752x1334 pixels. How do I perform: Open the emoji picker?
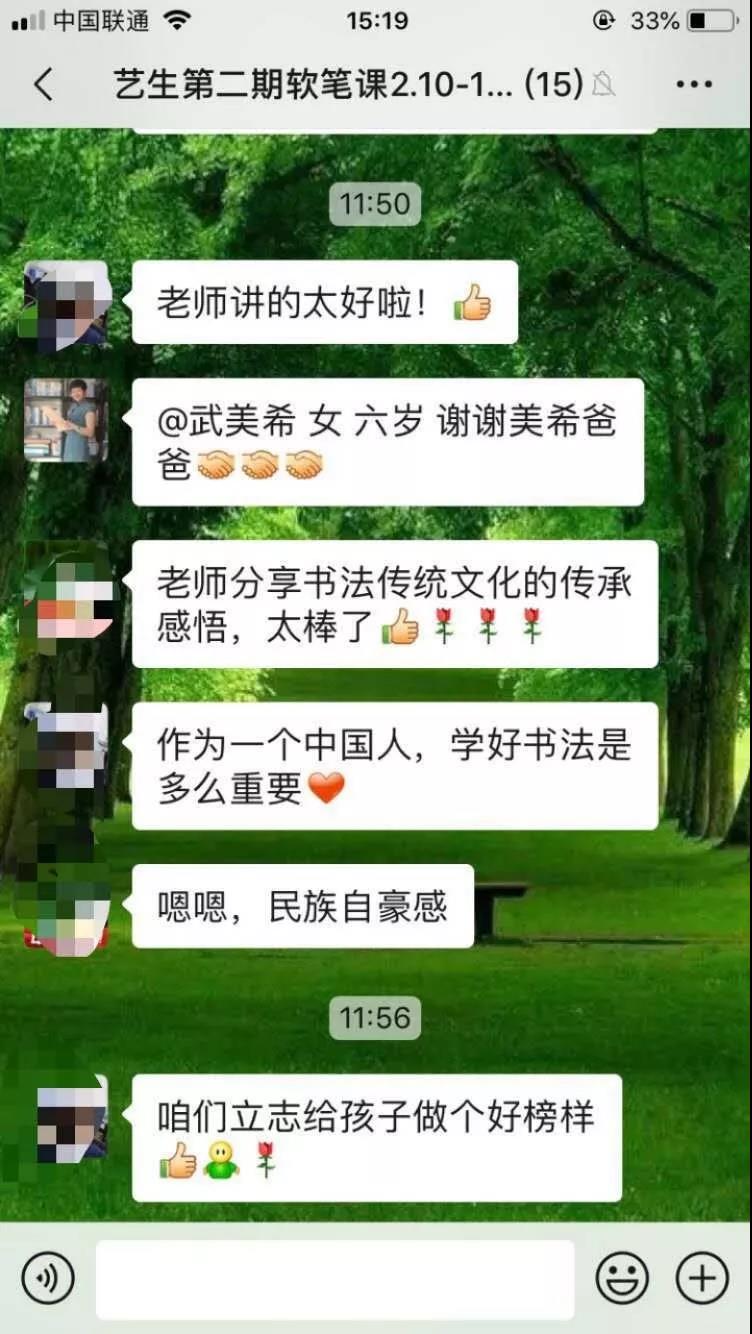point(622,1278)
